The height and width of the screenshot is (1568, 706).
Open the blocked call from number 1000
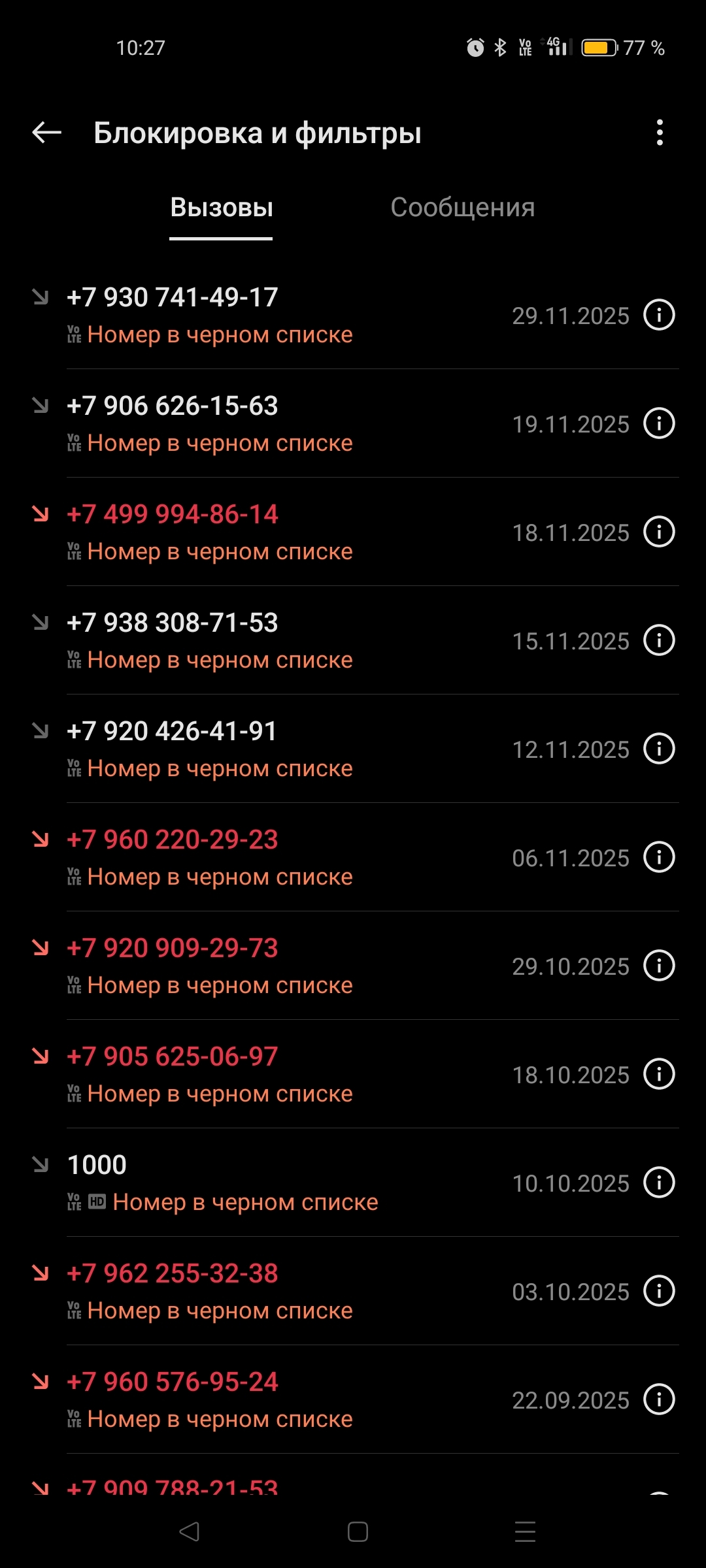pos(261,1183)
